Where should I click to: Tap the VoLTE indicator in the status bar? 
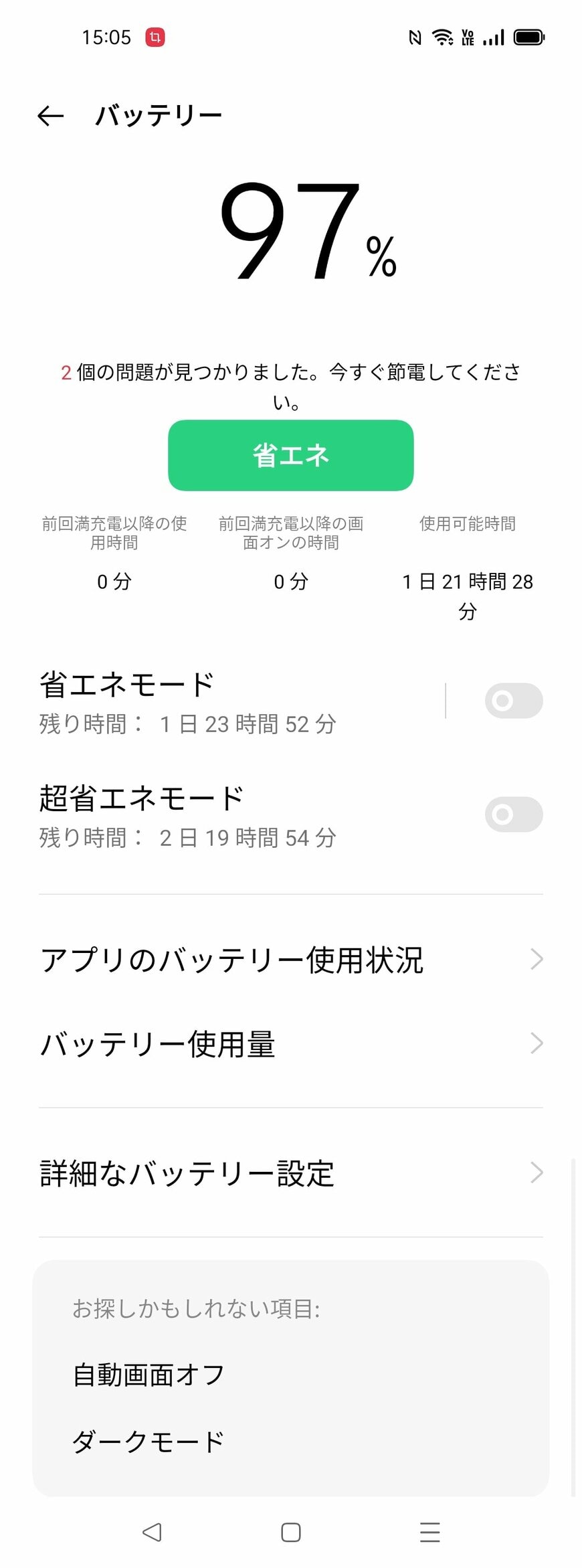click(x=469, y=37)
